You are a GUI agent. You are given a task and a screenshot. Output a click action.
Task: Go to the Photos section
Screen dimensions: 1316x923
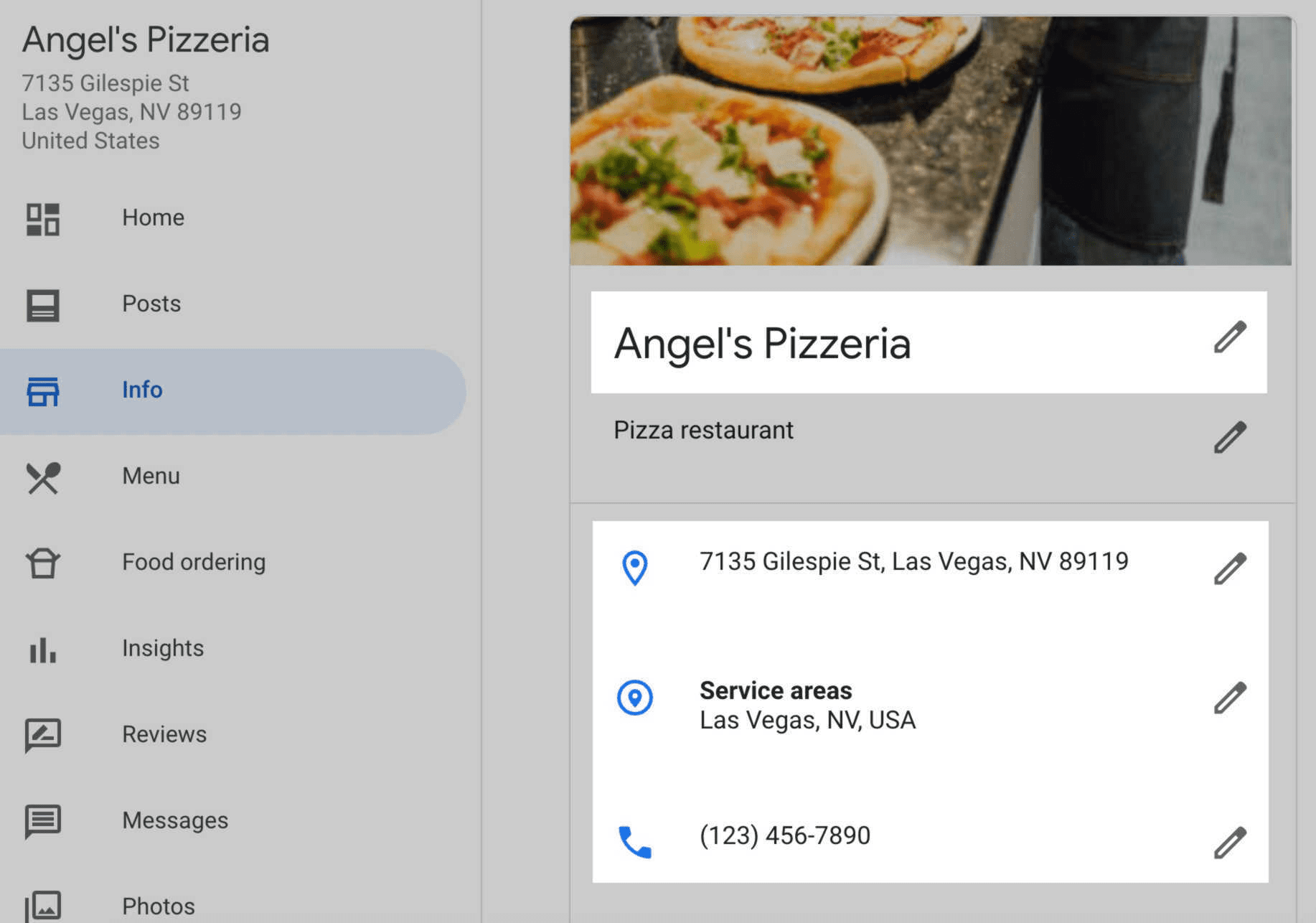click(x=158, y=906)
